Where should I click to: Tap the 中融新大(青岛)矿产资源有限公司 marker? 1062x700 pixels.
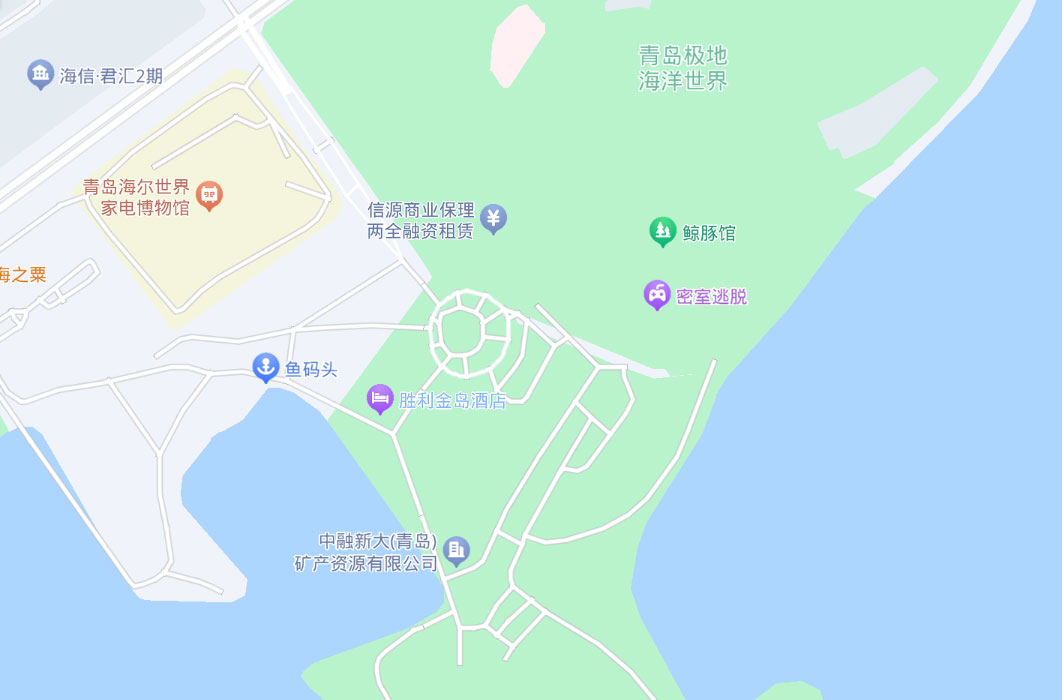(x=456, y=549)
